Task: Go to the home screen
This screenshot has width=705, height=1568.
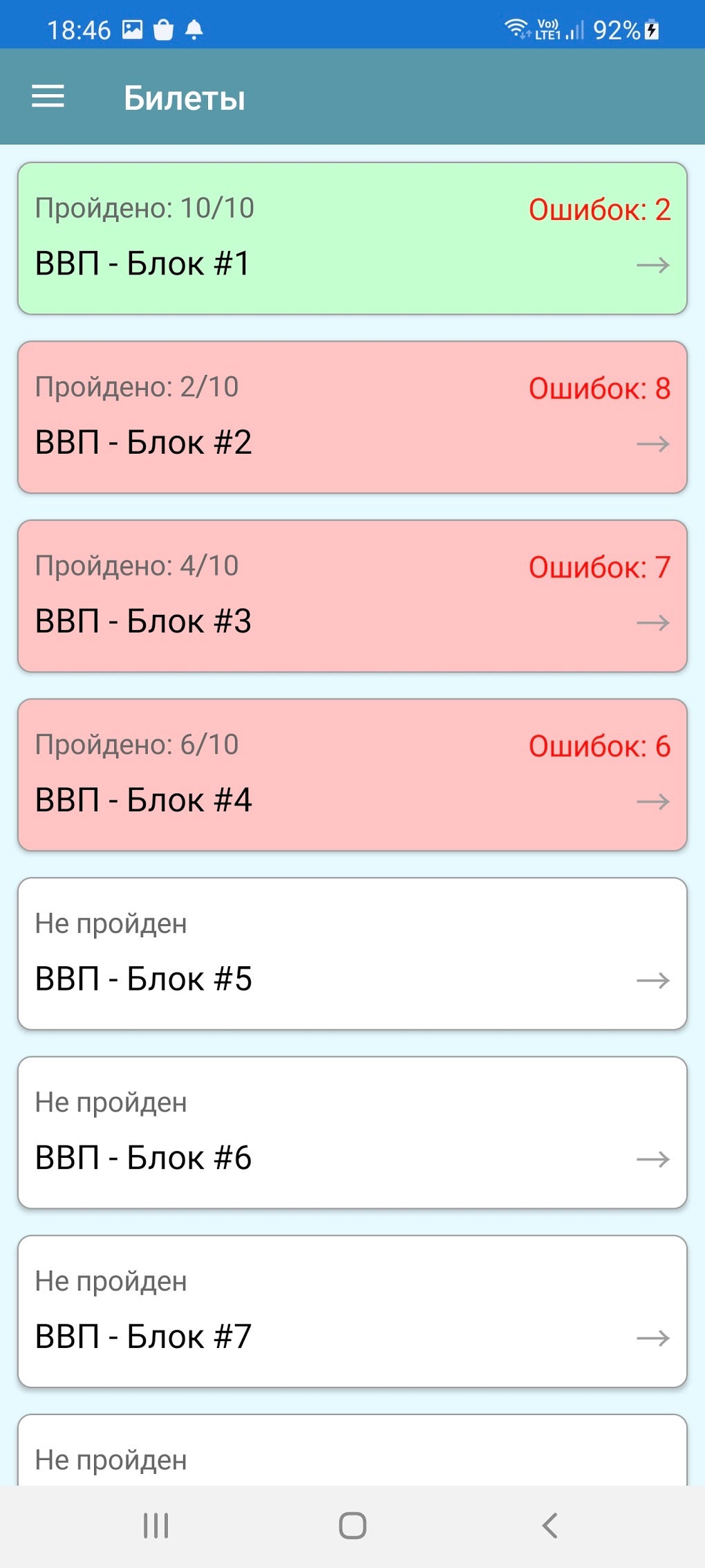Action: [352, 1525]
